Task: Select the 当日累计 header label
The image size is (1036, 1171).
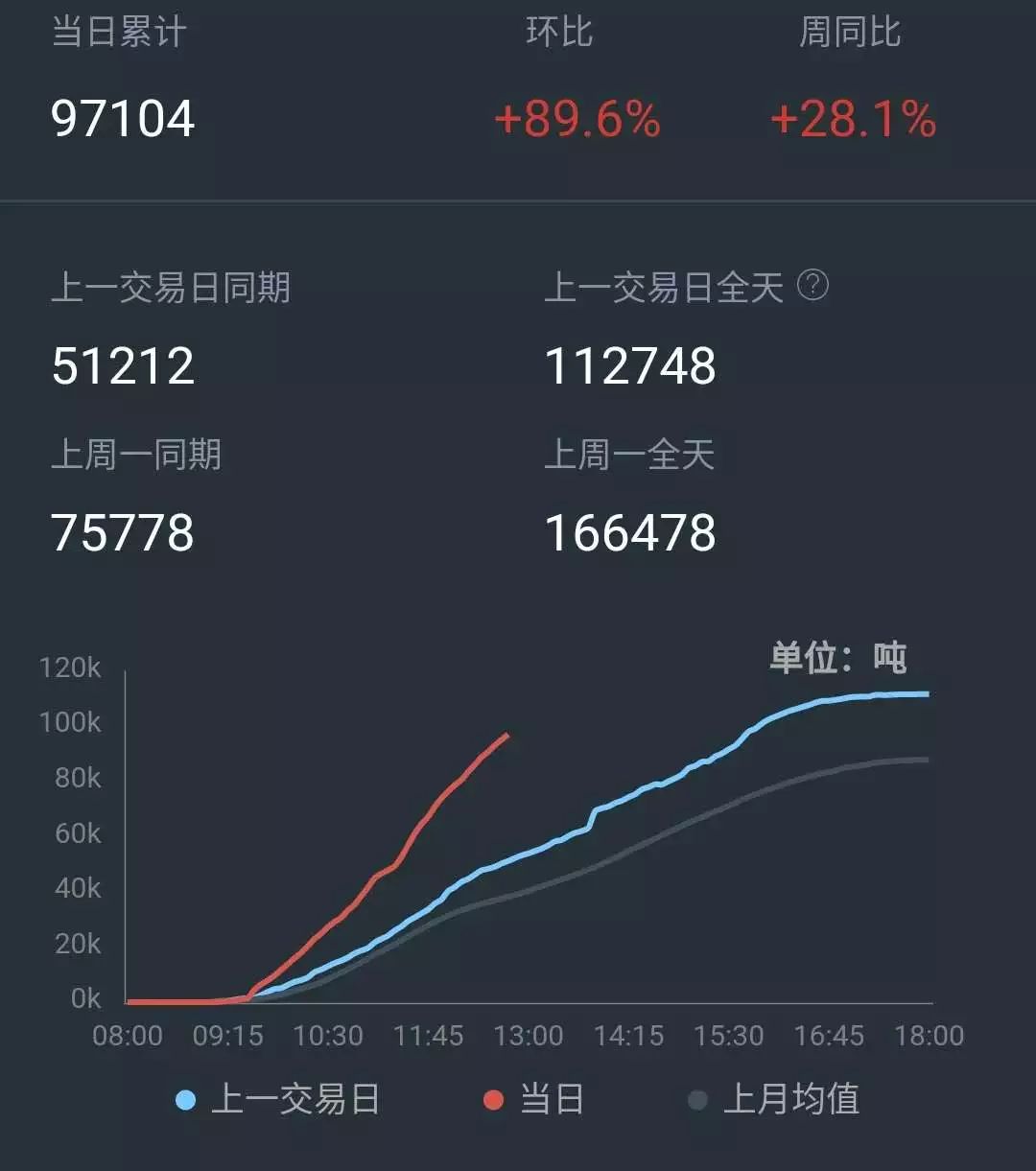Action: pos(116,33)
